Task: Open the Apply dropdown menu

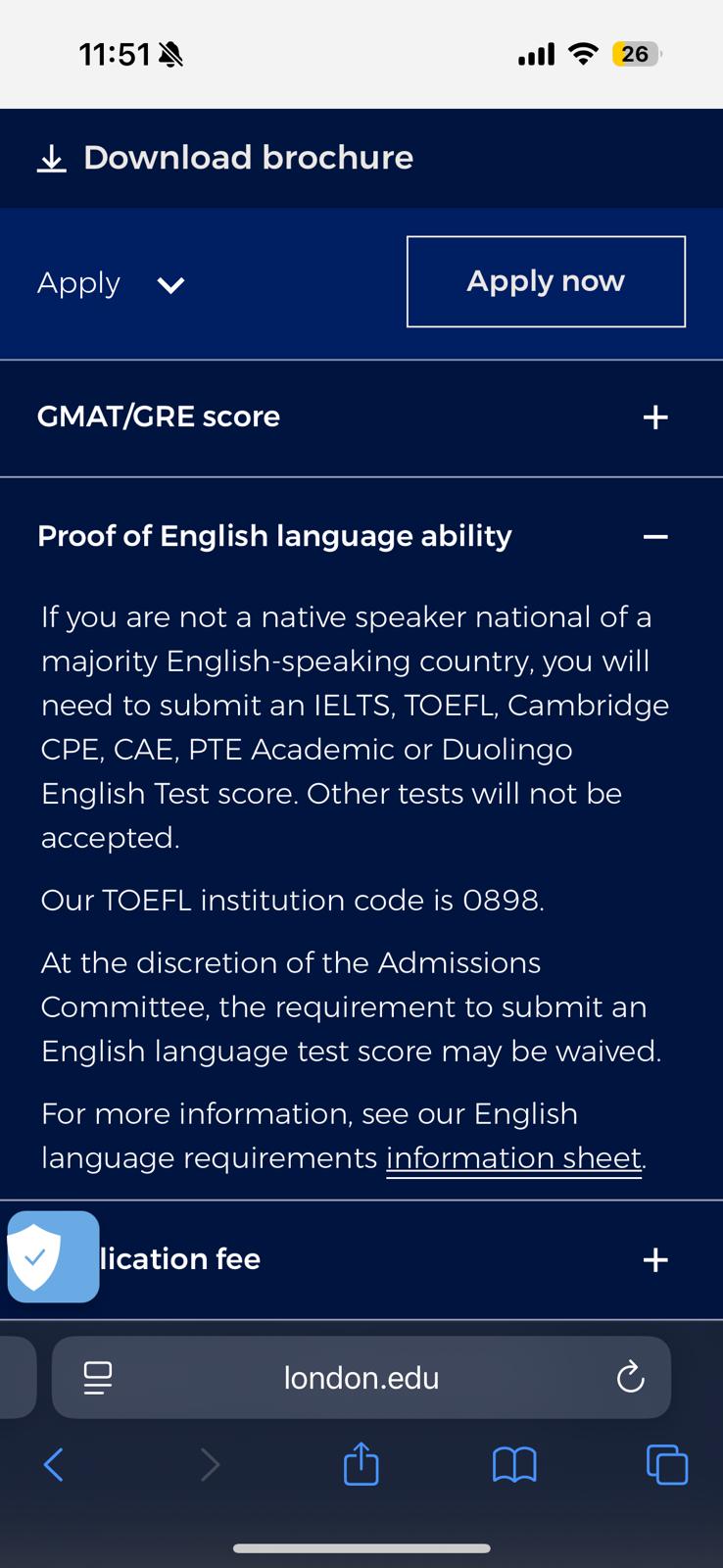Action: pyautogui.click(x=111, y=284)
